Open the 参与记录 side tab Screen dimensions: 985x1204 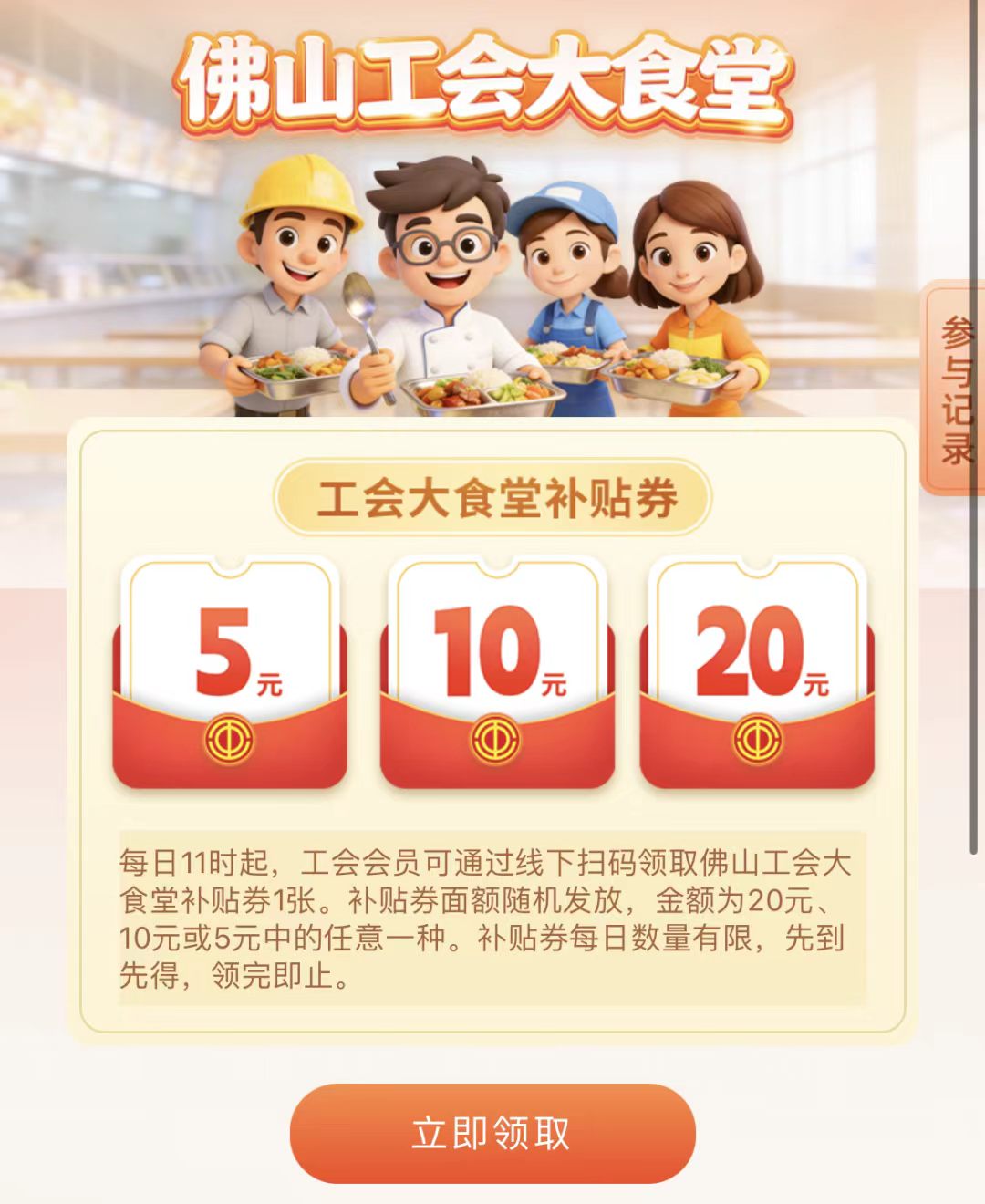tap(955, 389)
